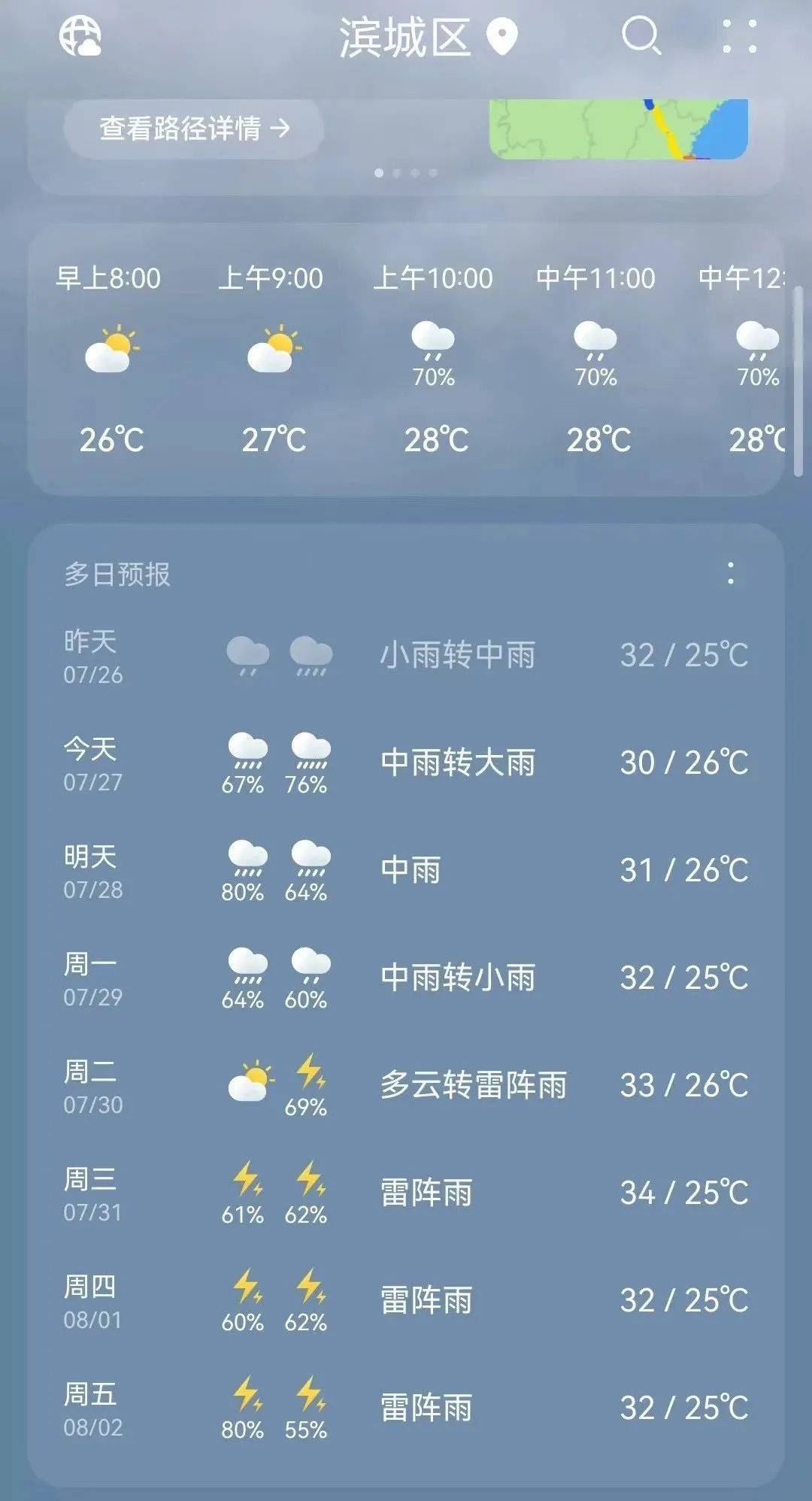Open 周五 08/02 forecast details

click(x=406, y=1408)
